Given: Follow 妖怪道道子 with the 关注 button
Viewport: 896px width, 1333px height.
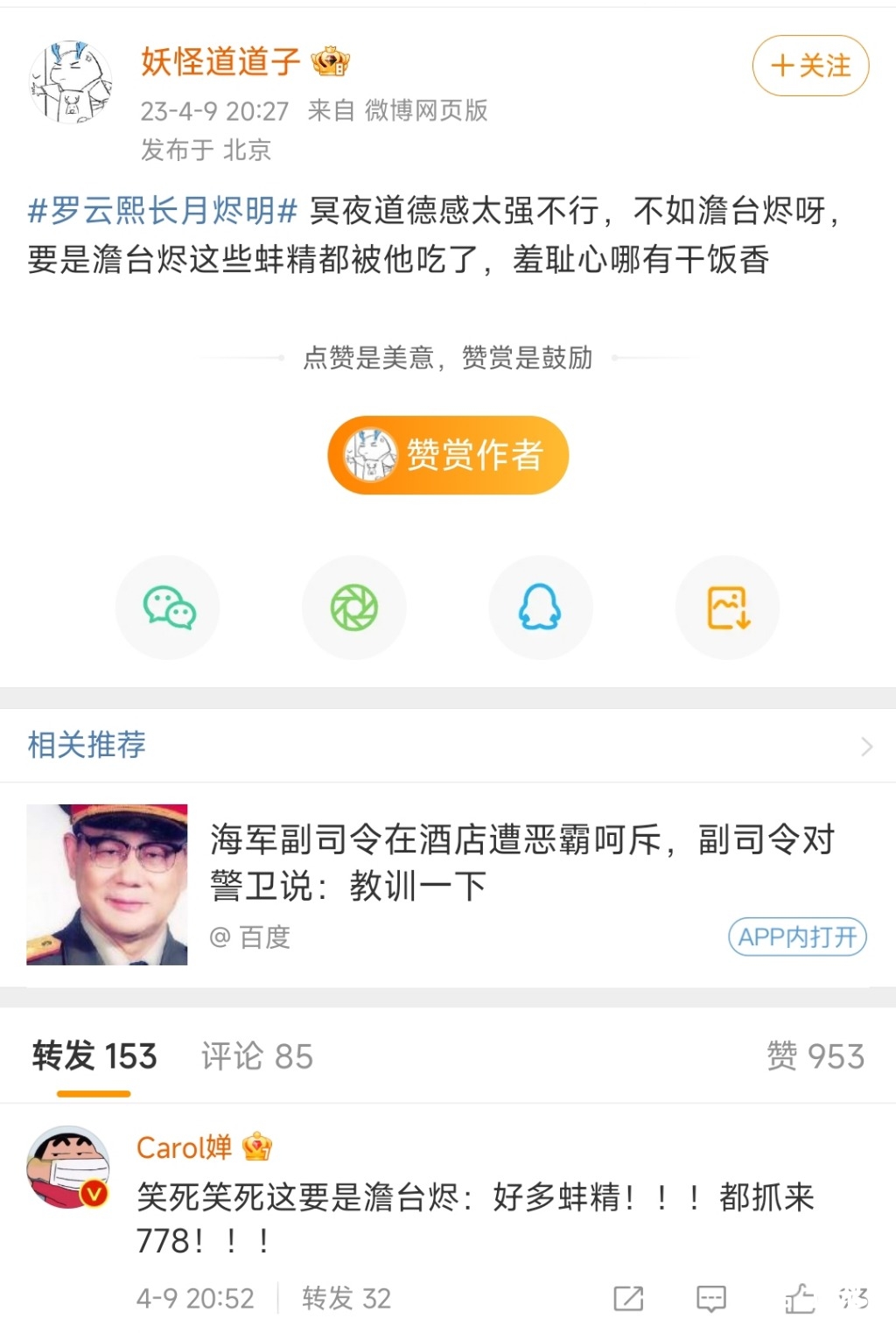Looking at the screenshot, I should (x=809, y=67).
